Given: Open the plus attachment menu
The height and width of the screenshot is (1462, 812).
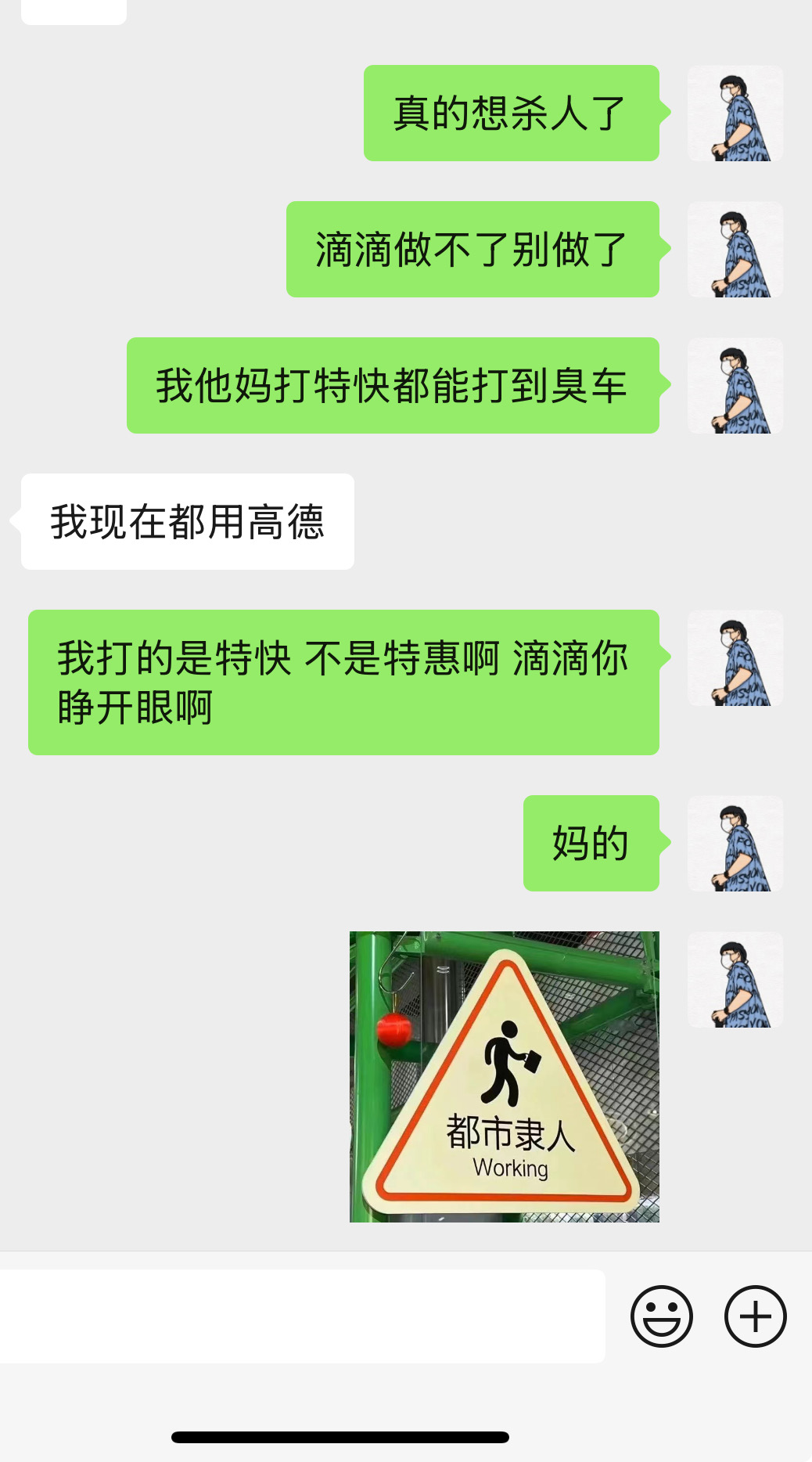Looking at the screenshot, I should [756, 1316].
